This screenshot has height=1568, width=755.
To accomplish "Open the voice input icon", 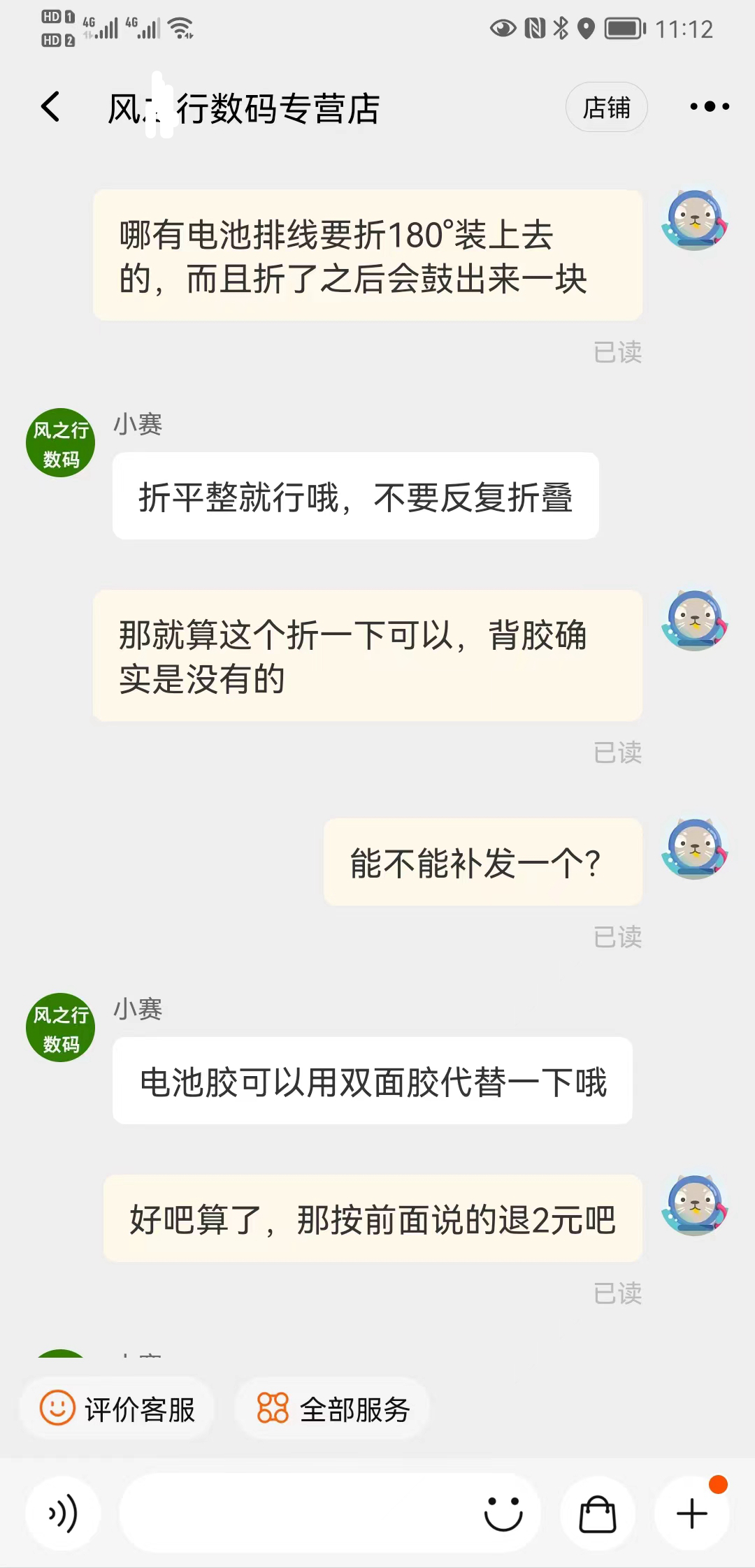I will click(62, 1515).
